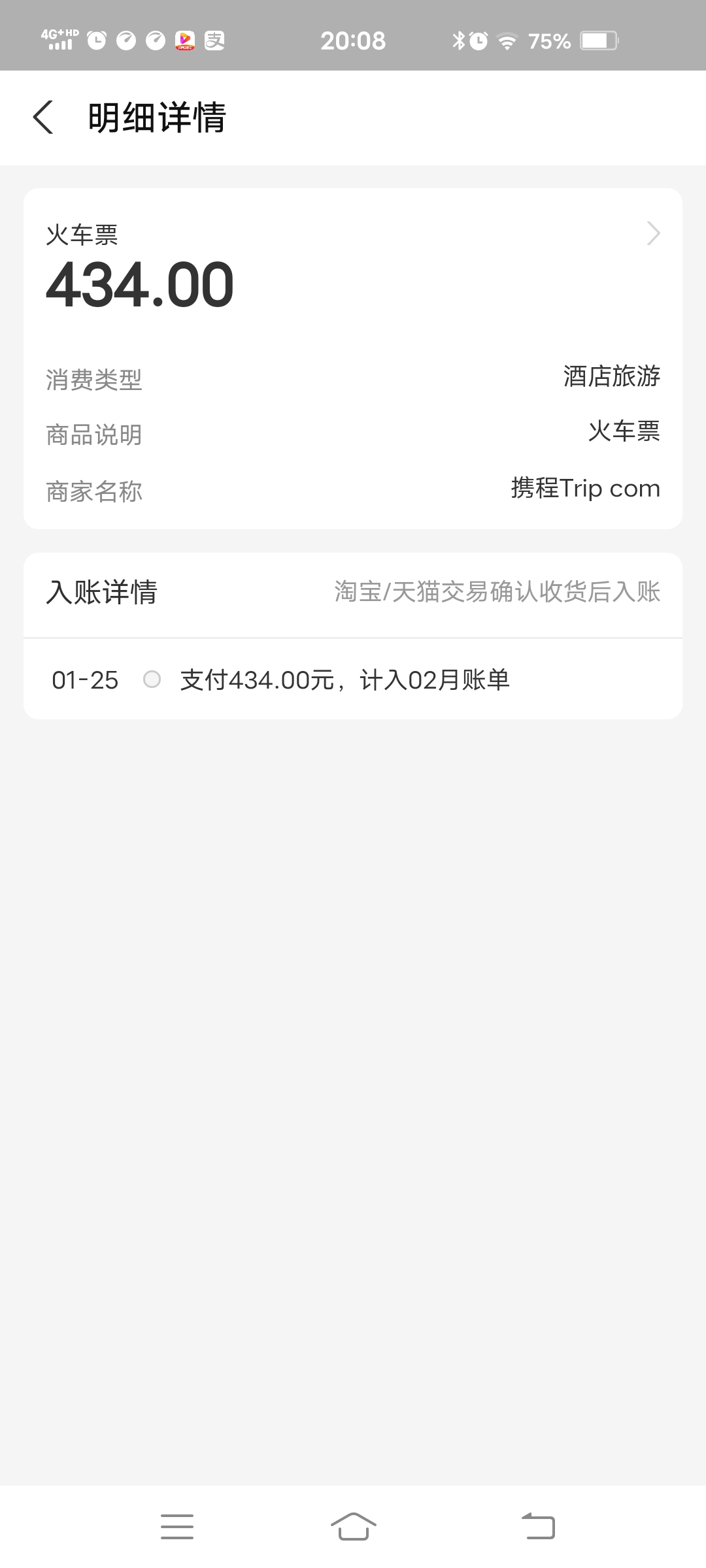This screenshot has width=706, height=1568.
Task: Open the 火车票 434.00 transaction chevron
Action: coord(653,233)
